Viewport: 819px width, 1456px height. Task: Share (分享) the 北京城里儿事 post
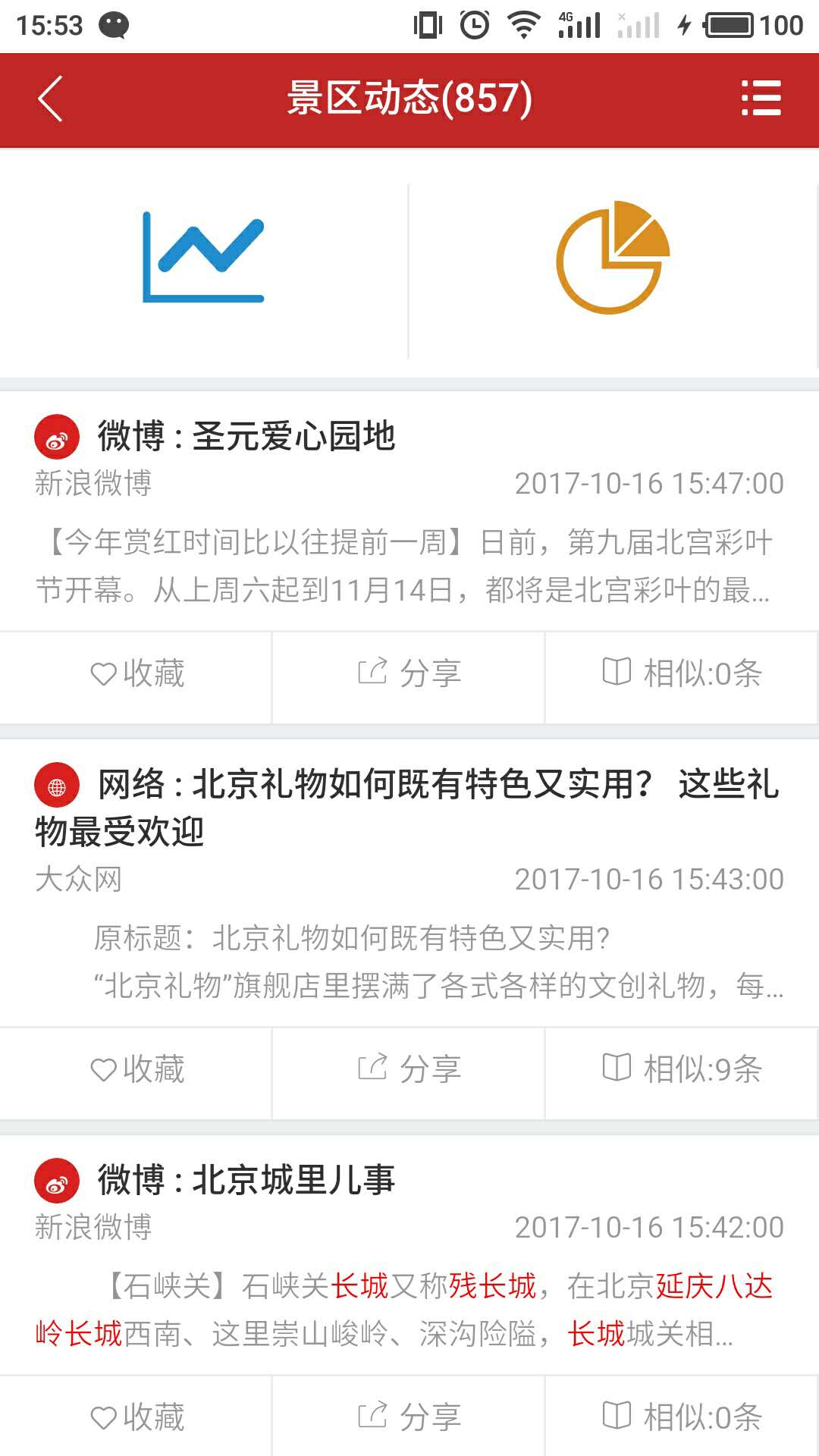pos(409,1417)
